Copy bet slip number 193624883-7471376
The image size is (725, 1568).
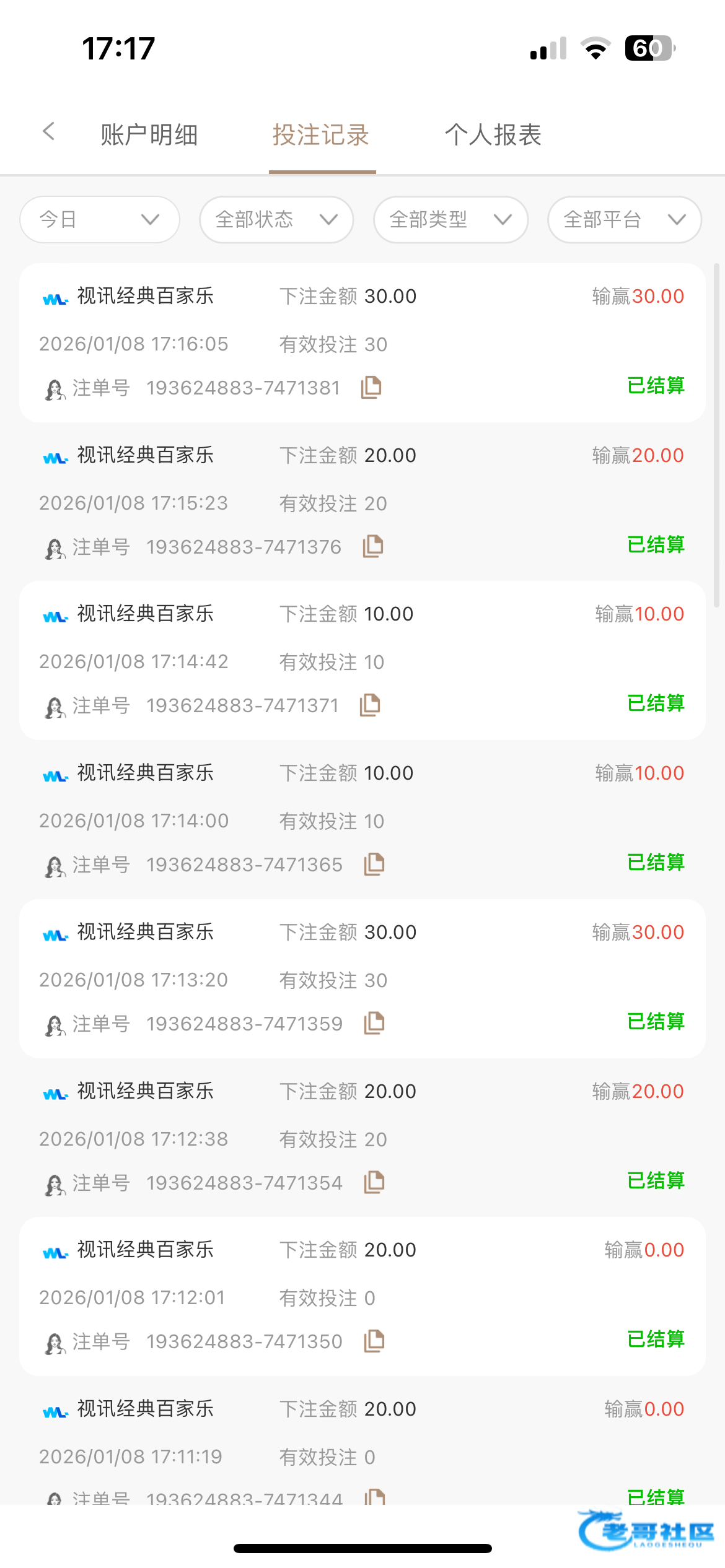[x=373, y=546]
